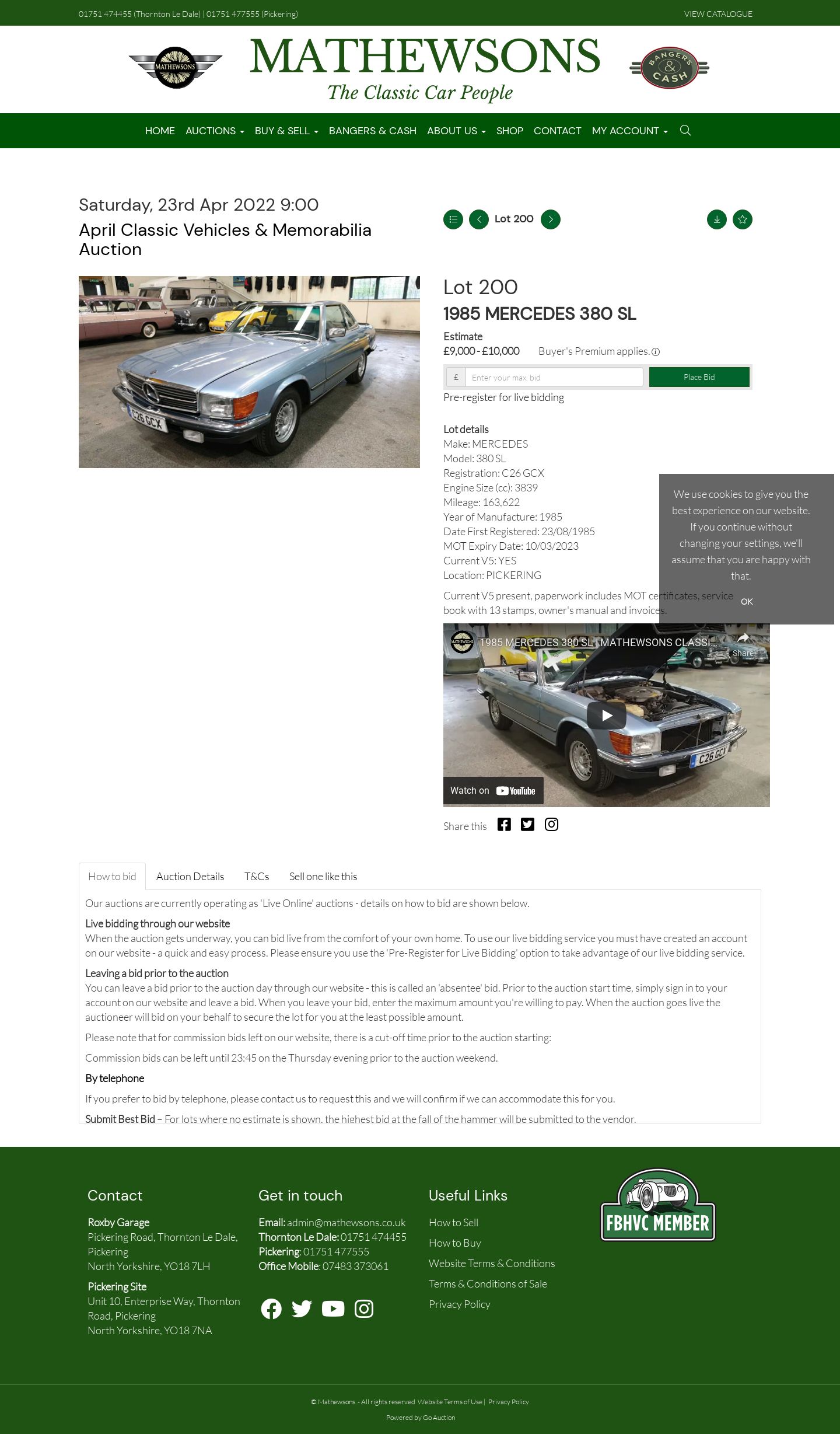Image resolution: width=840 pixels, height=1434 pixels.
Task: Open the Mercedes lot photo
Action: point(249,372)
